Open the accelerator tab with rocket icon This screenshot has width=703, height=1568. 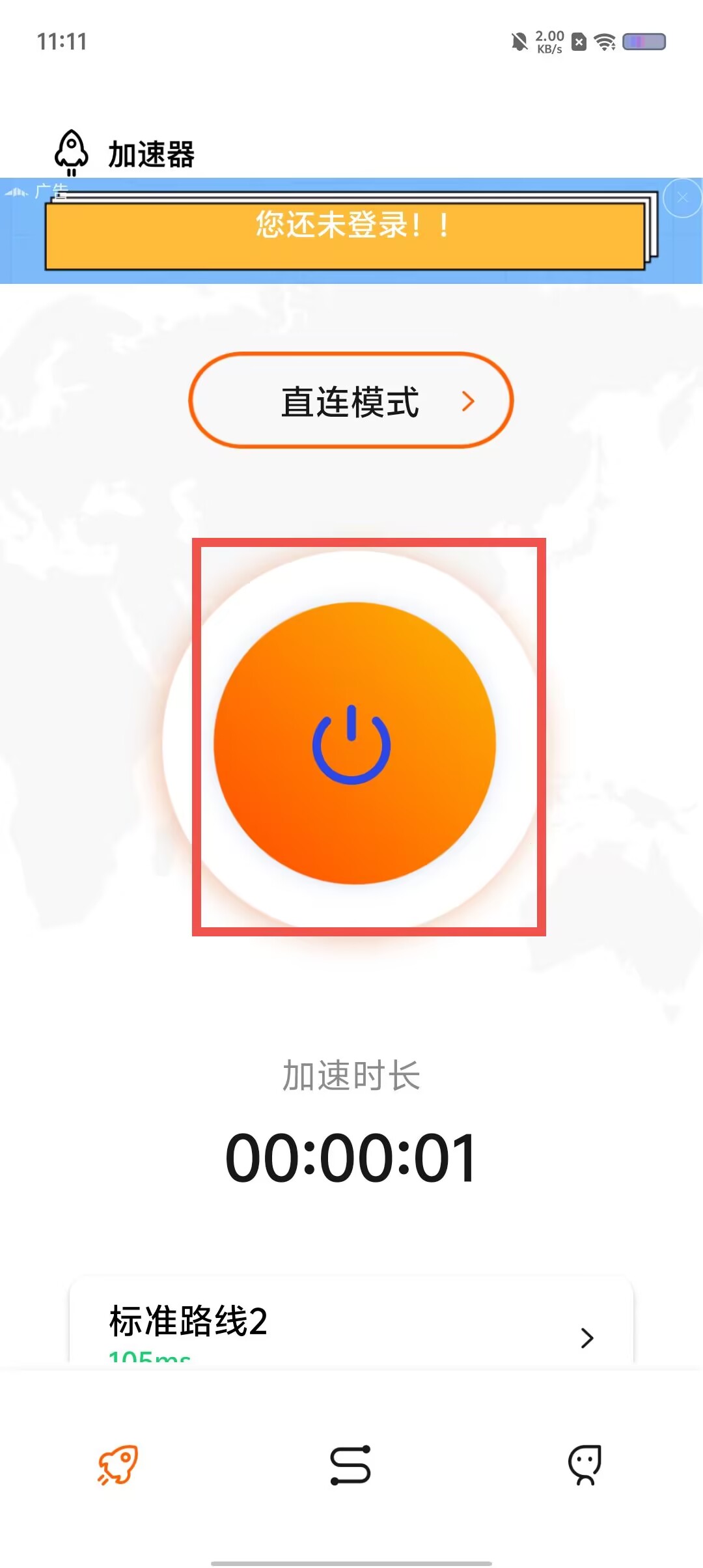click(x=117, y=1465)
